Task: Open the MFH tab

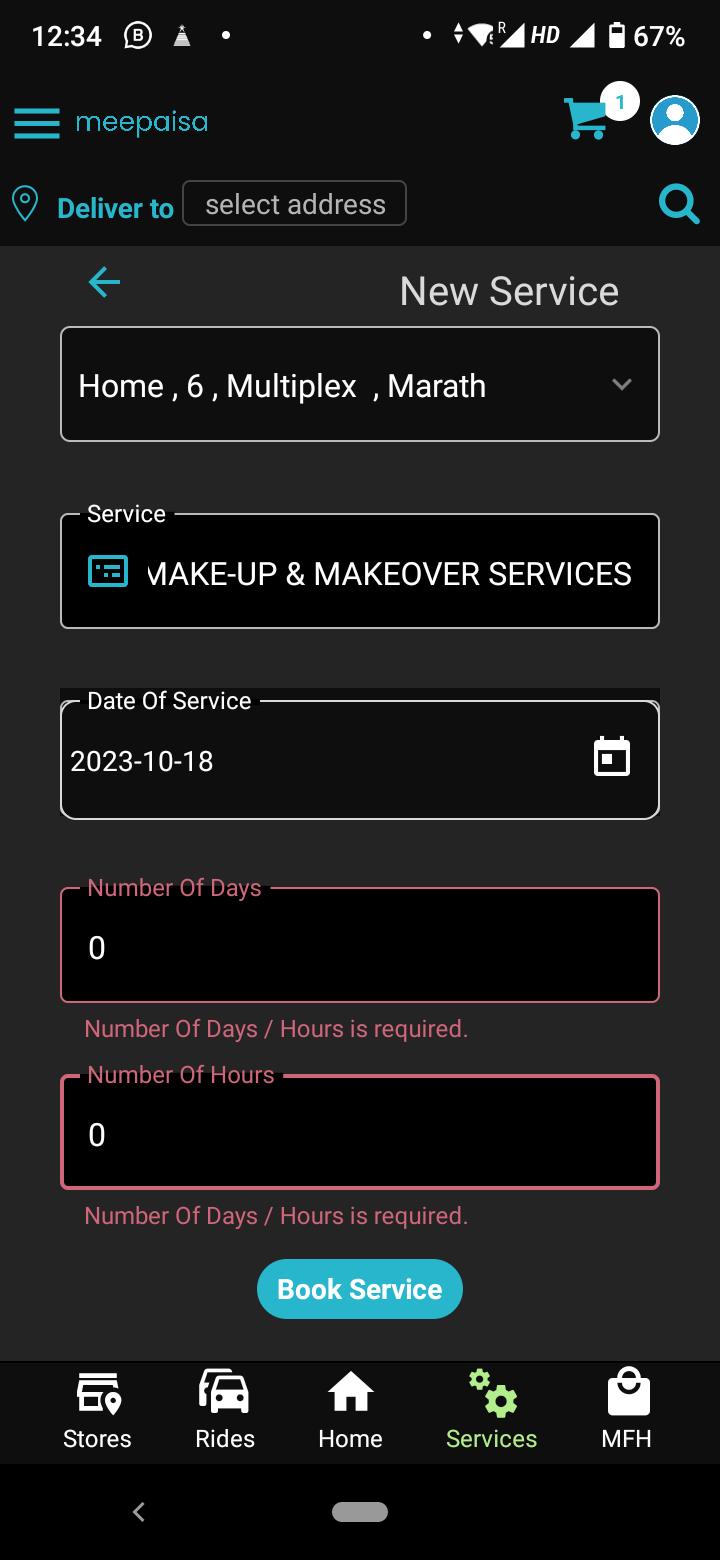Action: (627, 1410)
